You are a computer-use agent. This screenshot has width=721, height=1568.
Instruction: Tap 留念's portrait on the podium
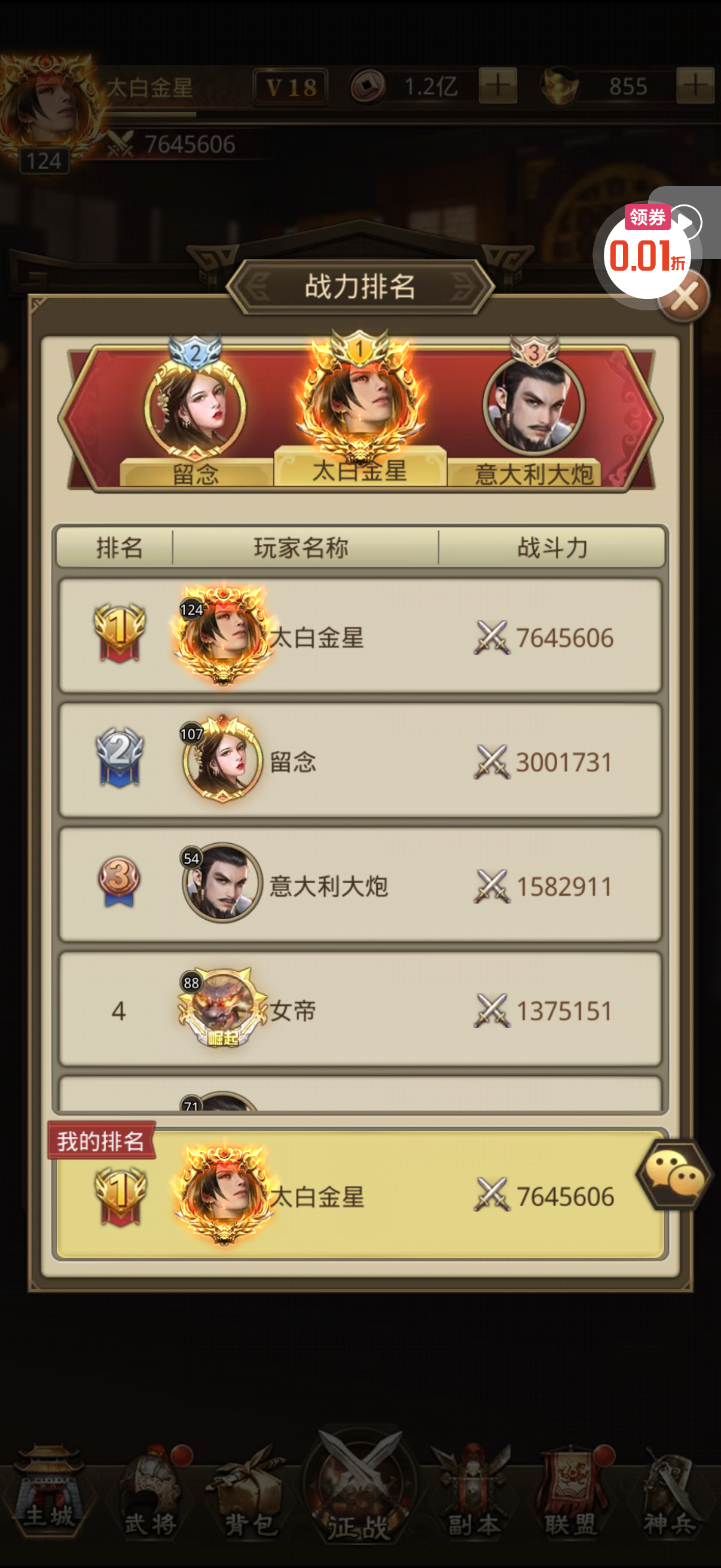(x=195, y=406)
